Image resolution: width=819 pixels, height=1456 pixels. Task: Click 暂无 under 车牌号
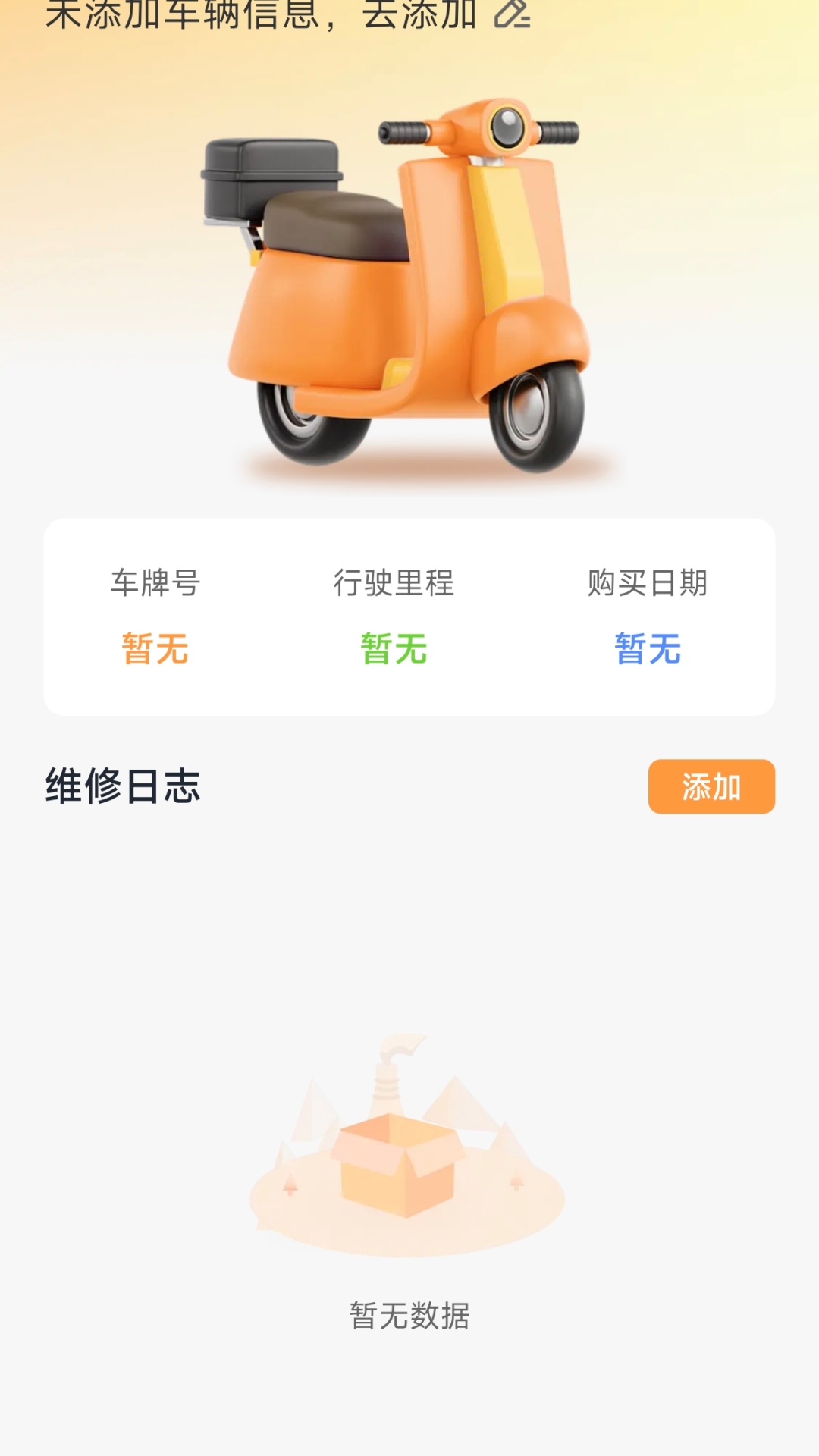coord(153,648)
